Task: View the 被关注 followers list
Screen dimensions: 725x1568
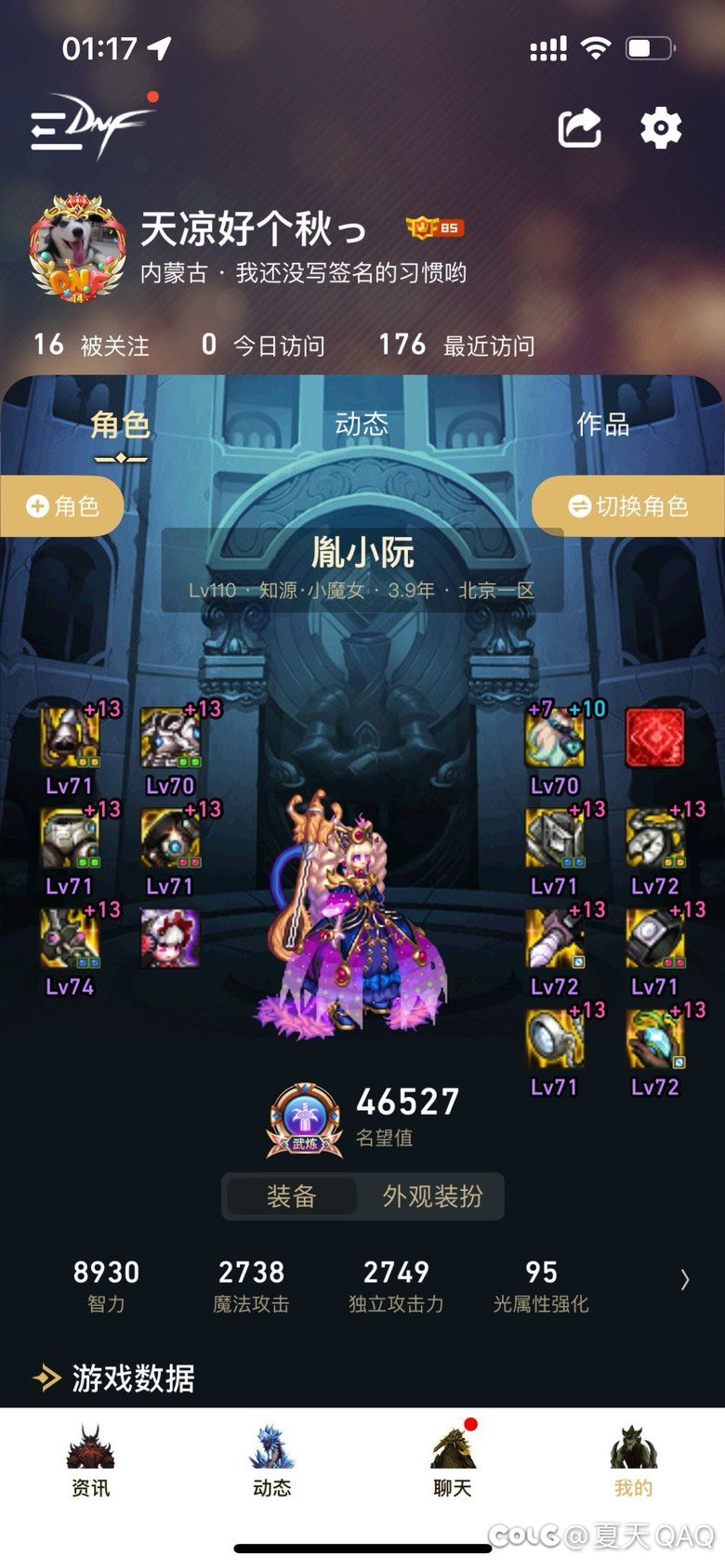Action: point(91,346)
